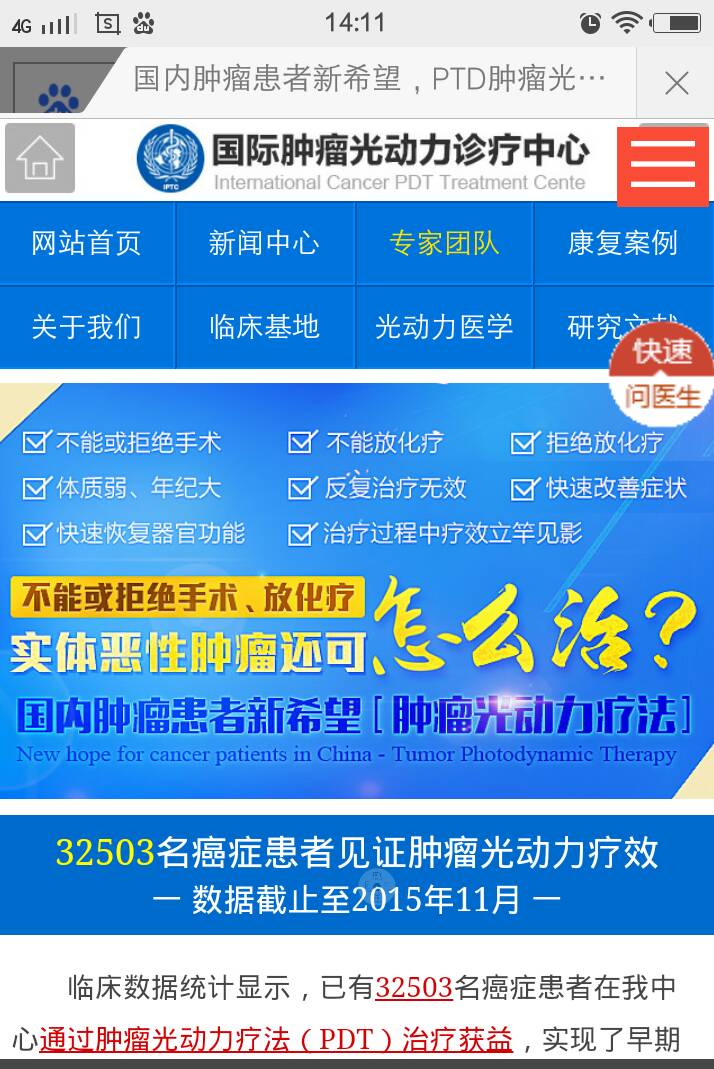Open 网站首页 navigation item
The width and height of the screenshot is (714, 1069).
pos(87,243)
